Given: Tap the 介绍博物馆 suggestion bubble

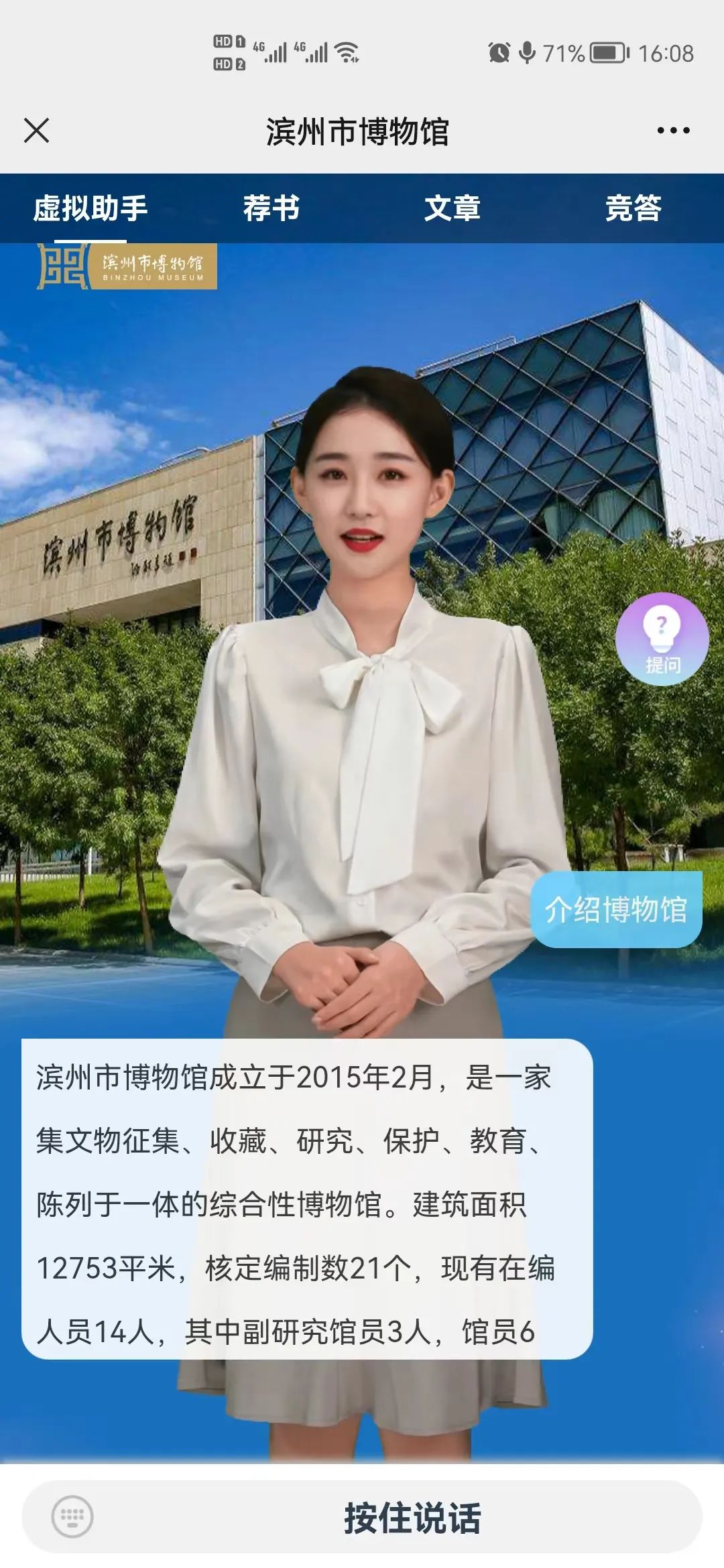Looking at the screenshot, I should point(616,909).
